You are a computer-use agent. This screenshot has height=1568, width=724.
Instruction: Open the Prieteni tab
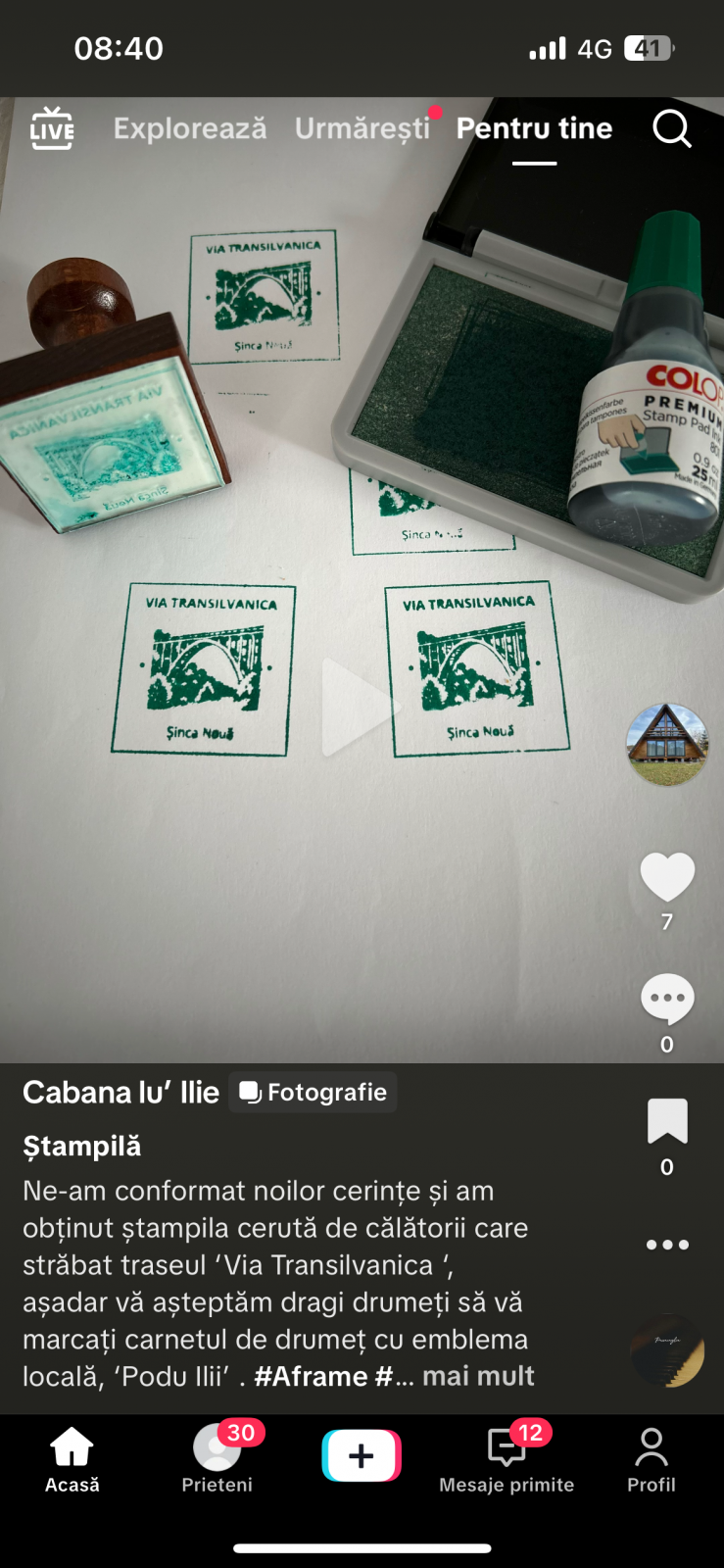pyautogui.click(x=217, y=1459)
